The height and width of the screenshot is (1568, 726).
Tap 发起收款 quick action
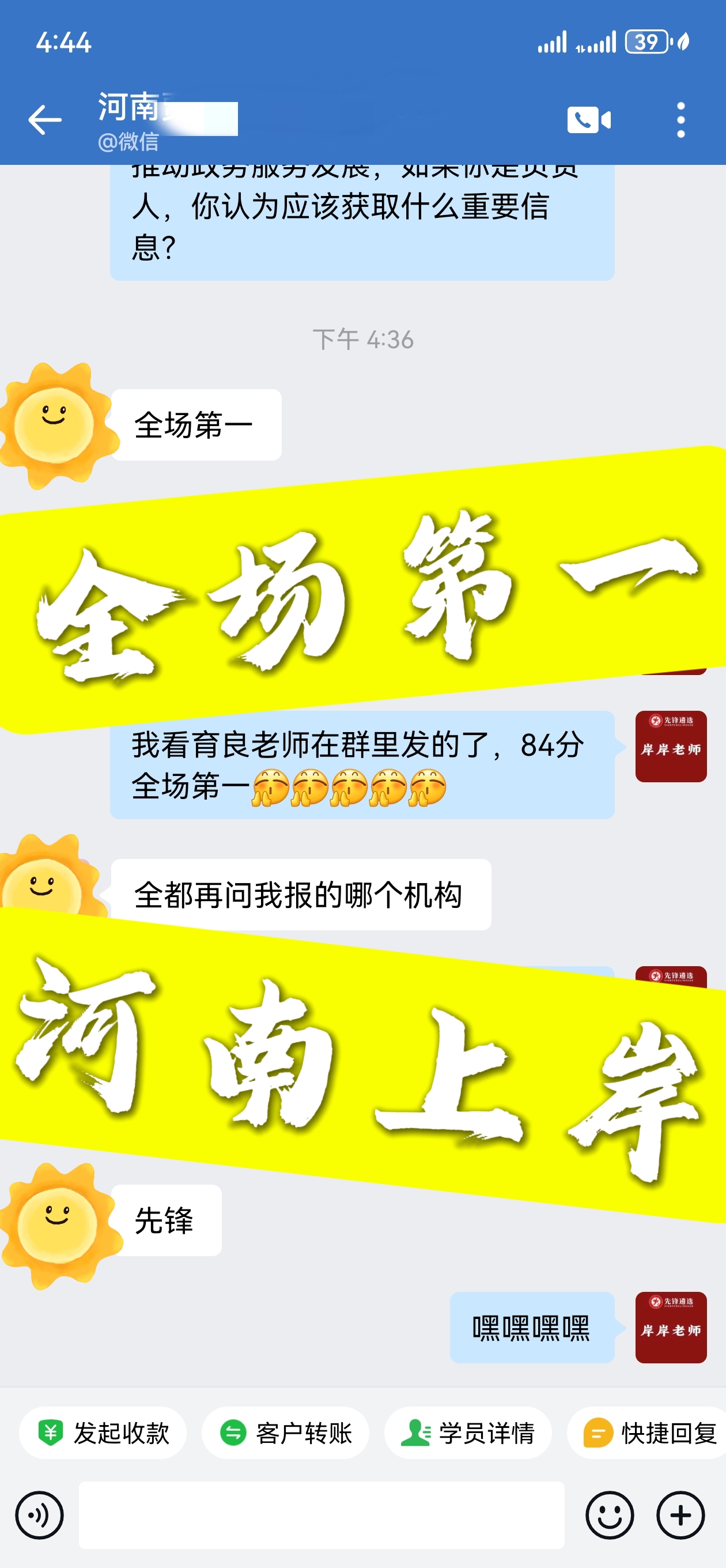[103, 1433]
